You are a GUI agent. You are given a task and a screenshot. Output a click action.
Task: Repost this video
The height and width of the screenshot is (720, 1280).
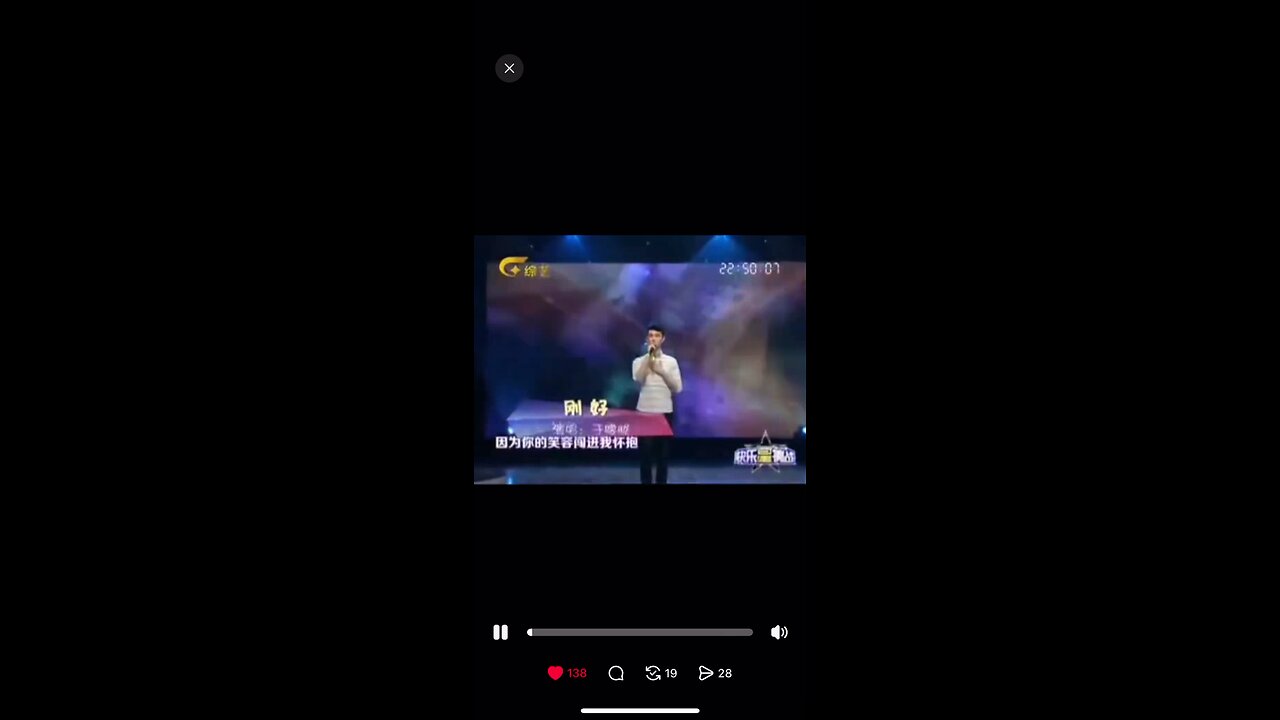coord(653,673)
